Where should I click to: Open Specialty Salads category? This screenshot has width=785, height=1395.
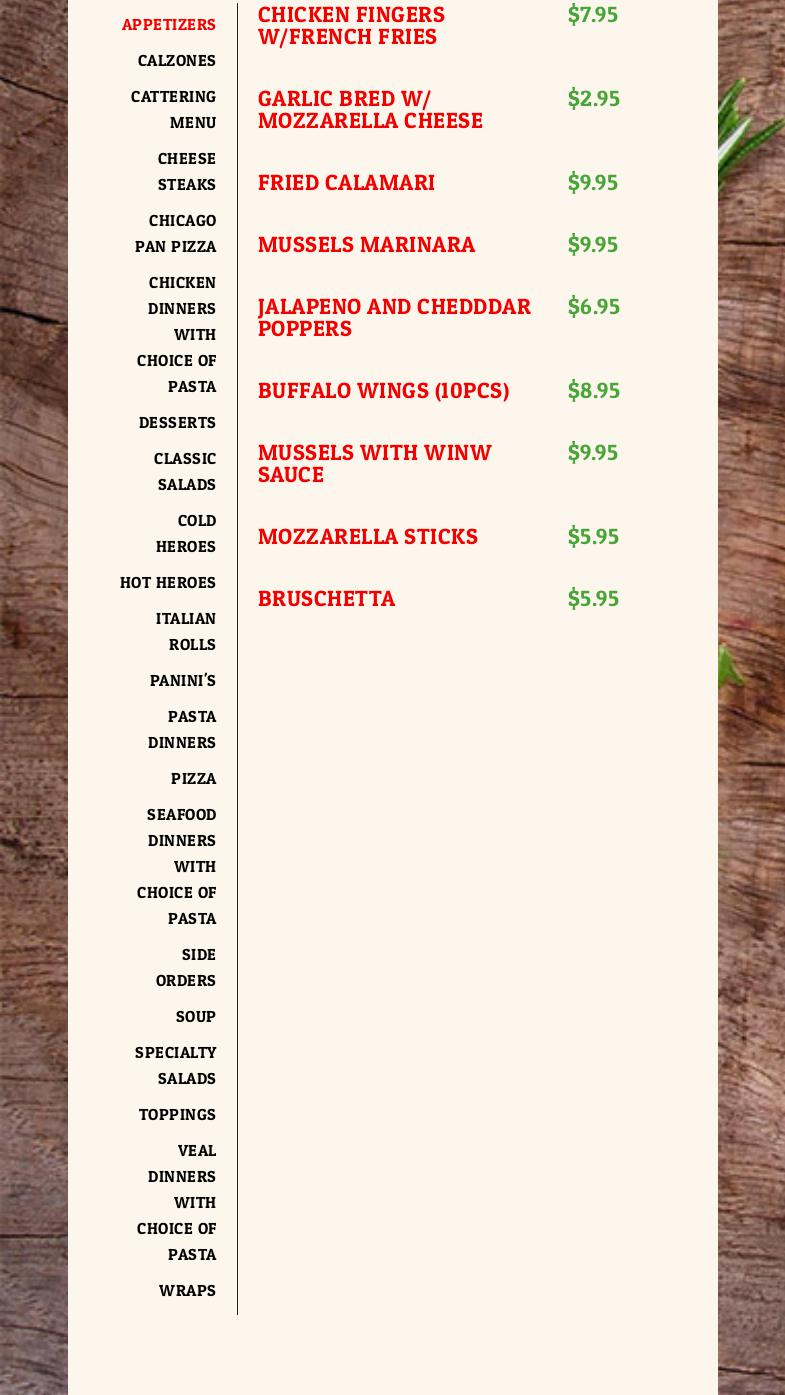[176, 1065]
